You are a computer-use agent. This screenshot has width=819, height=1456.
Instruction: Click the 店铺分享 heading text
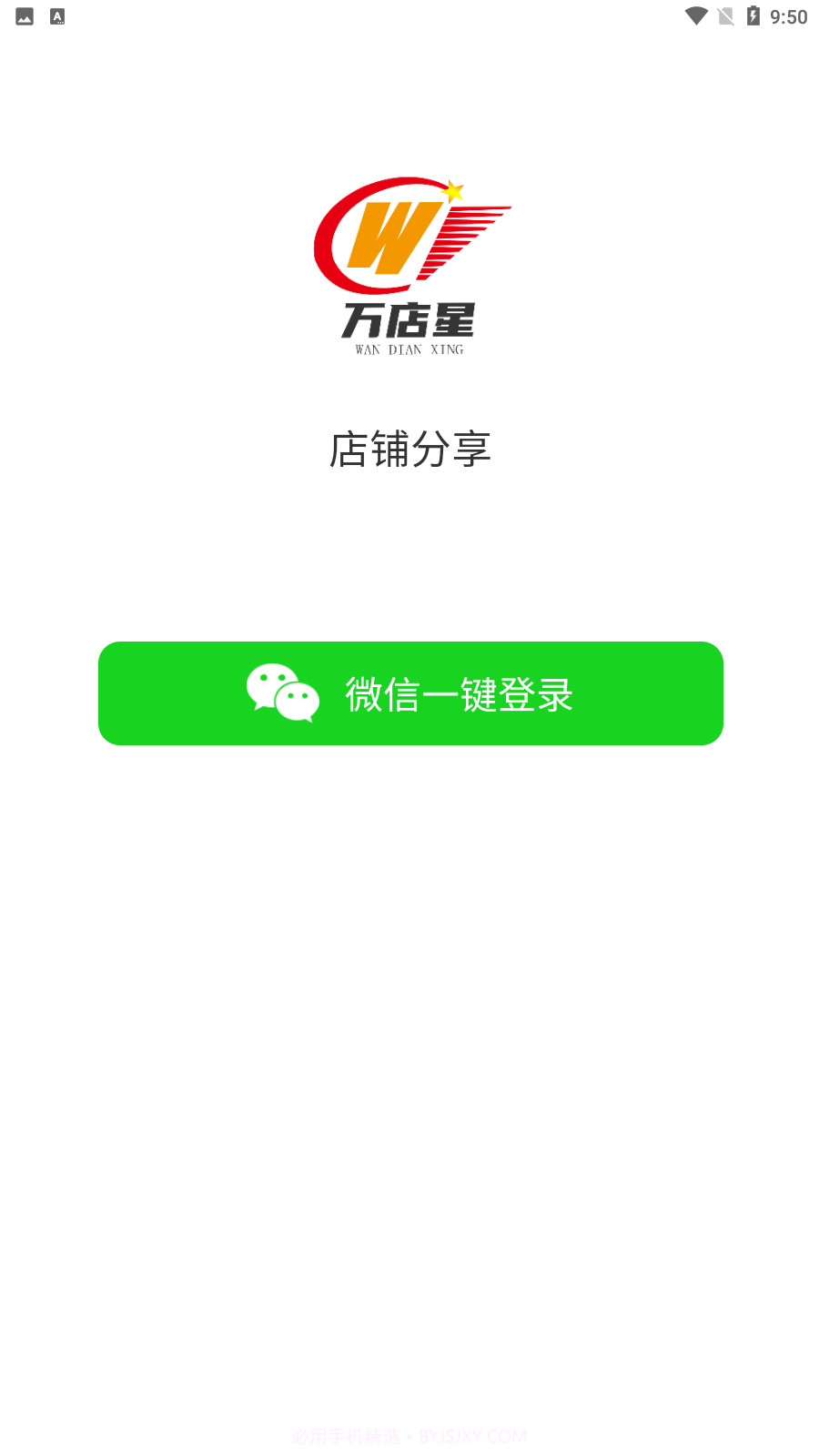(x=411, y=449)
